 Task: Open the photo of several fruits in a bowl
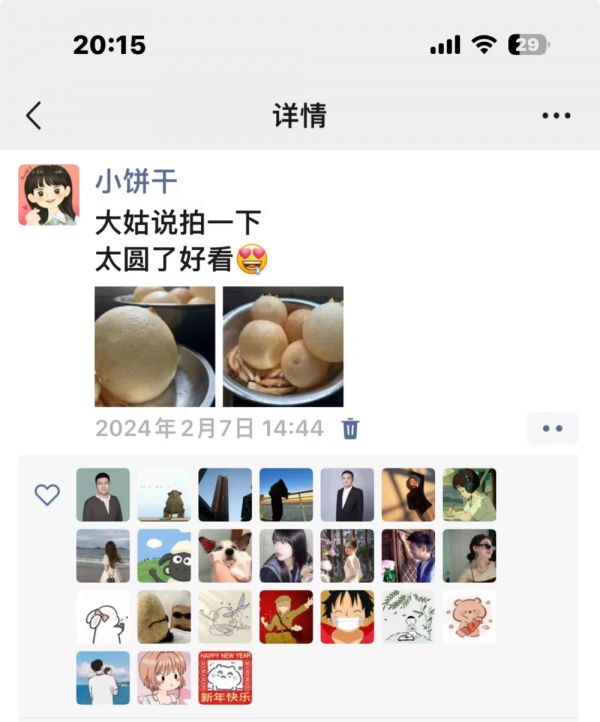pos(283,346)
